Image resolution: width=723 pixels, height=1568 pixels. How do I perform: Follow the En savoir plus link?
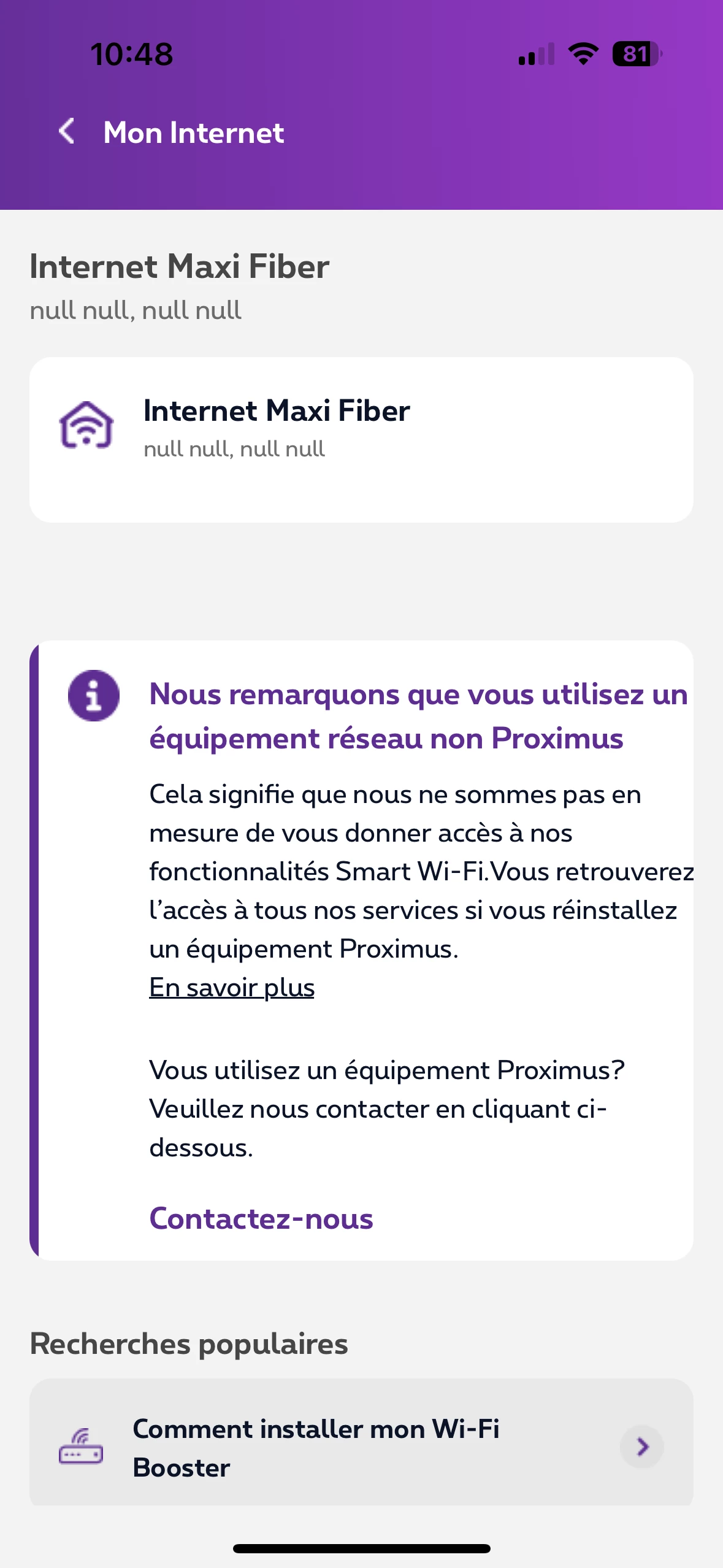[232, 988]
